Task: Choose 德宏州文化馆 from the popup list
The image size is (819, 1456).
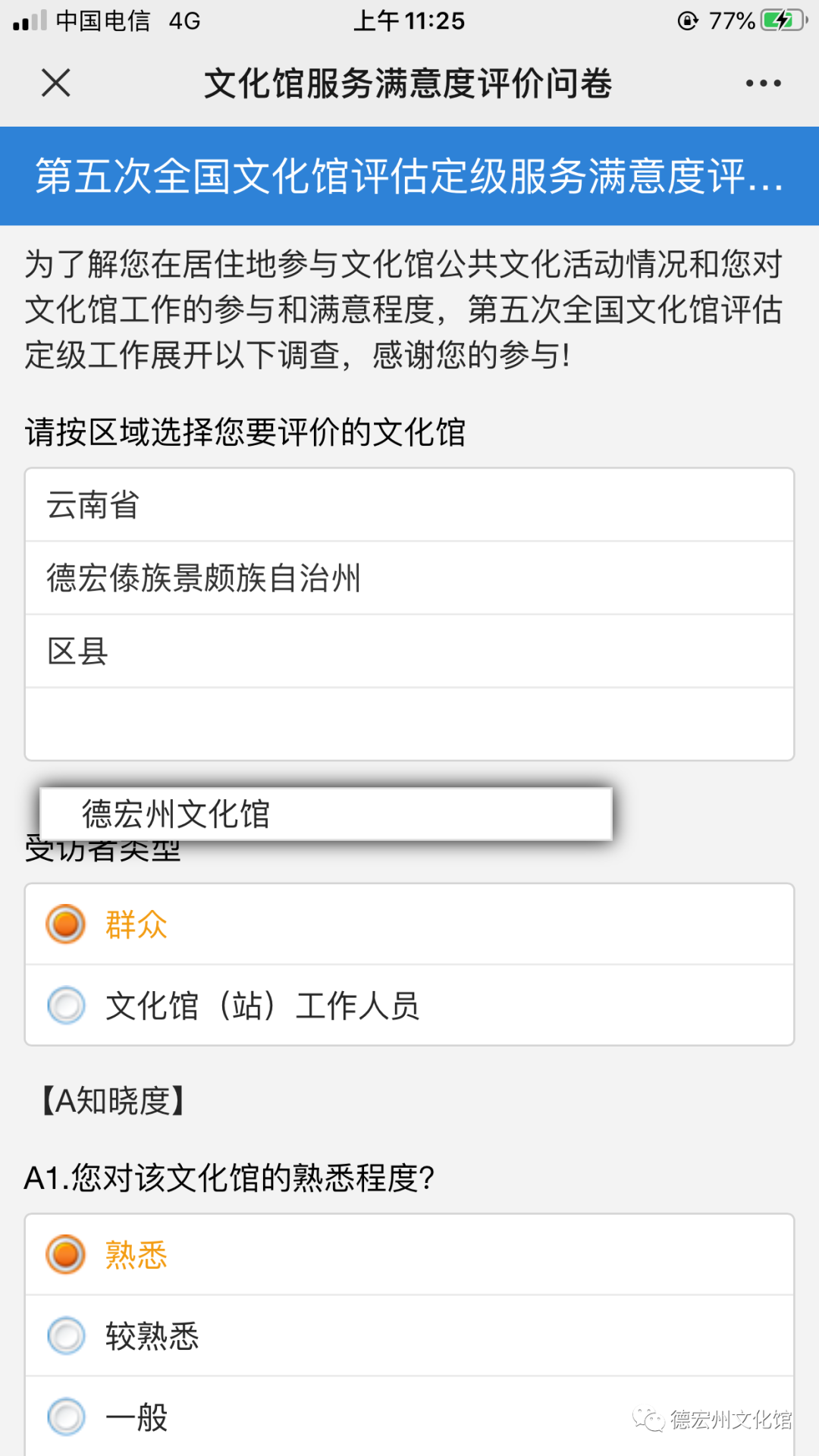Action: (x=326, y=814)
